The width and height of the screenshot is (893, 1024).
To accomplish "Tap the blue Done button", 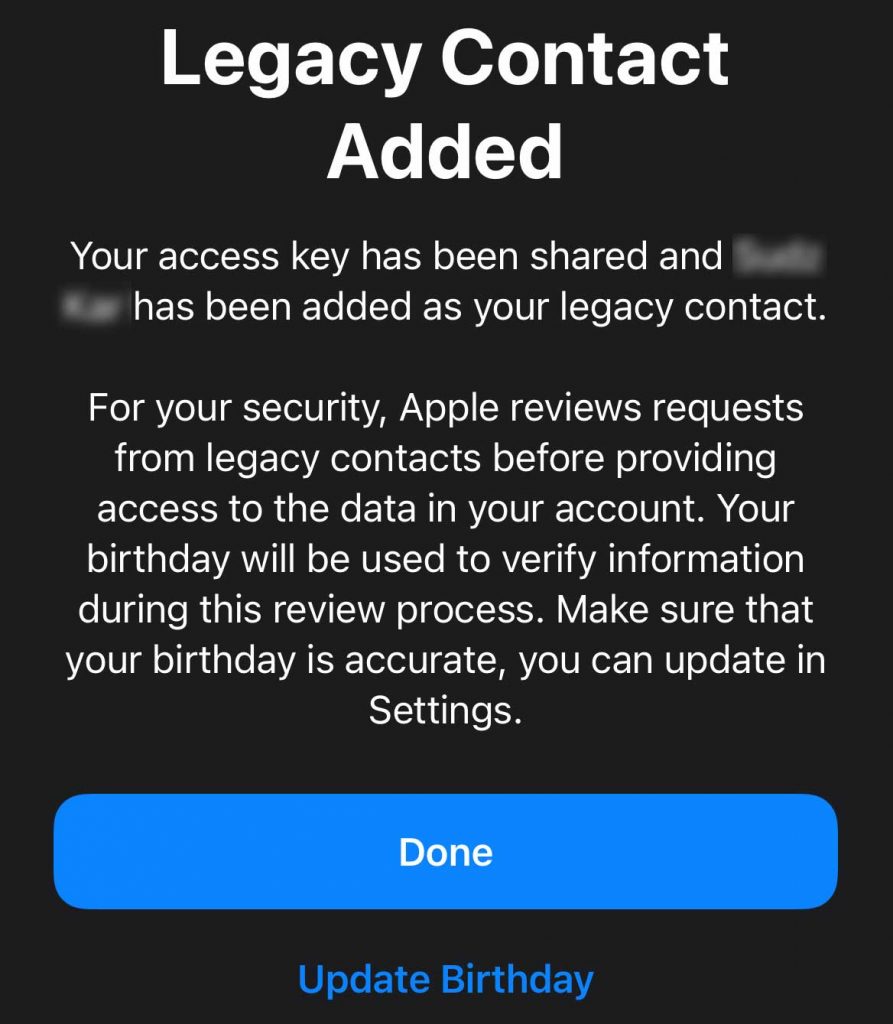I will coord(445,852).
